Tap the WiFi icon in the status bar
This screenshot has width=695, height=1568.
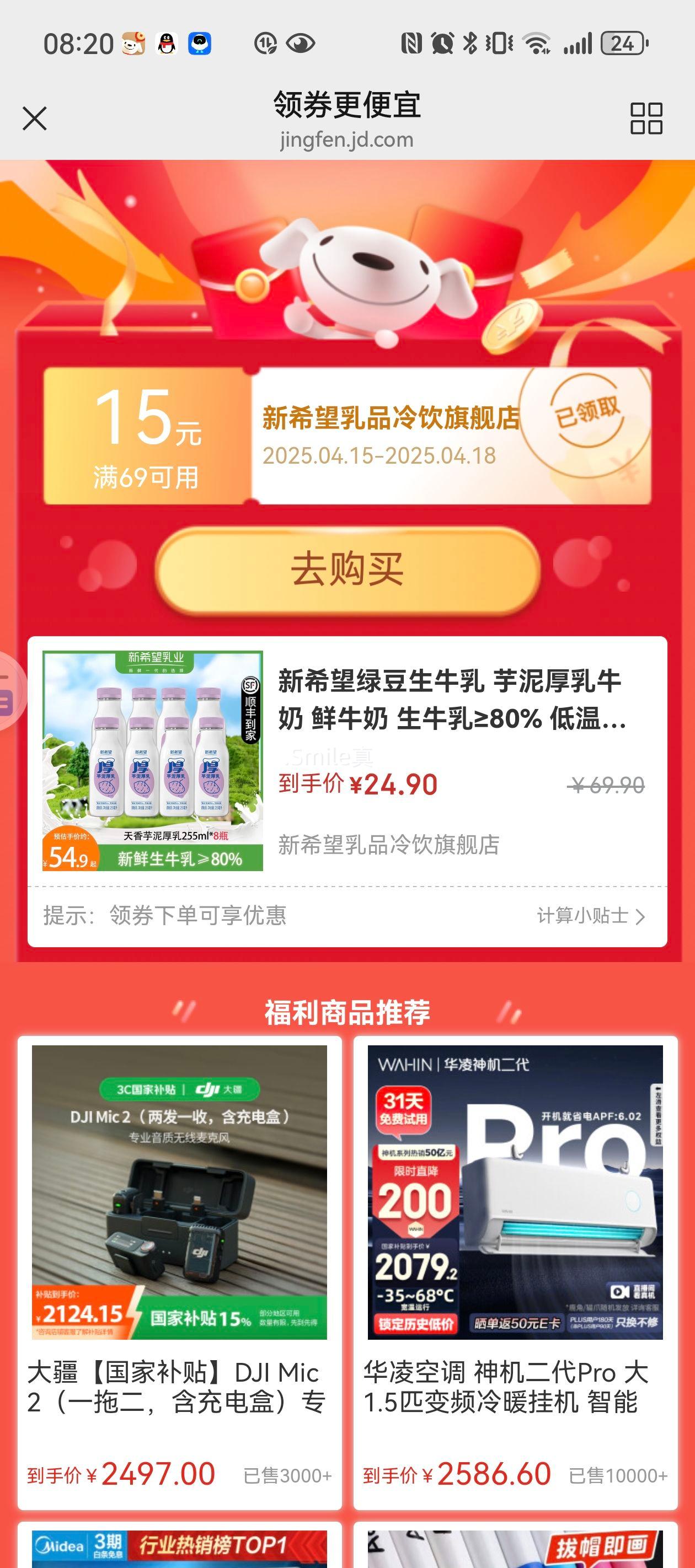536,42
